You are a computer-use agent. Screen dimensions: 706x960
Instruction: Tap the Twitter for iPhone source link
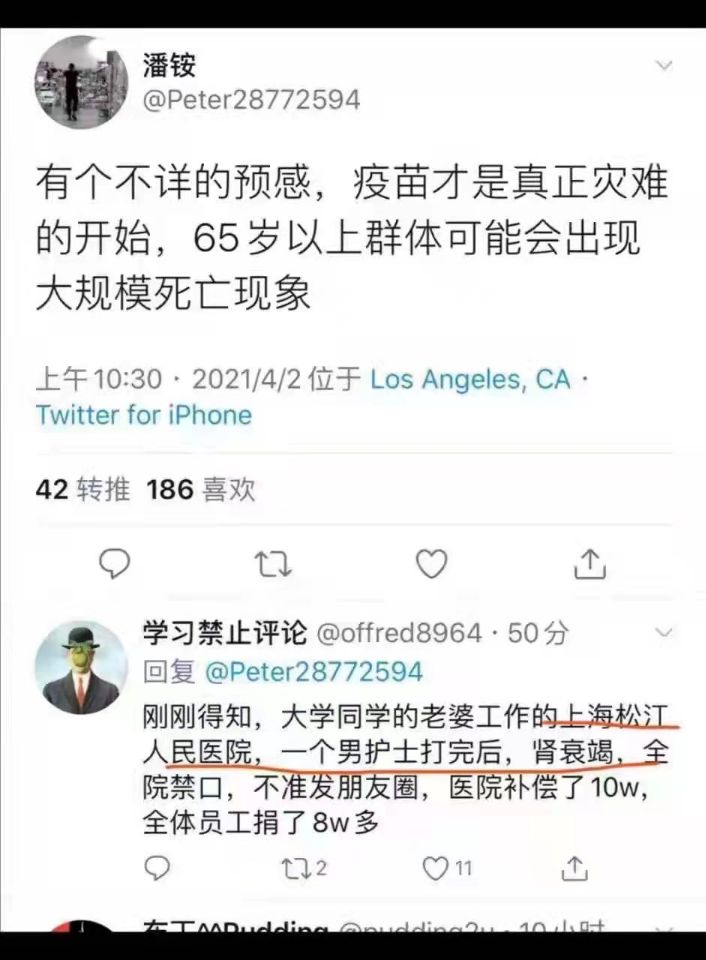click(x=144, y=414)
